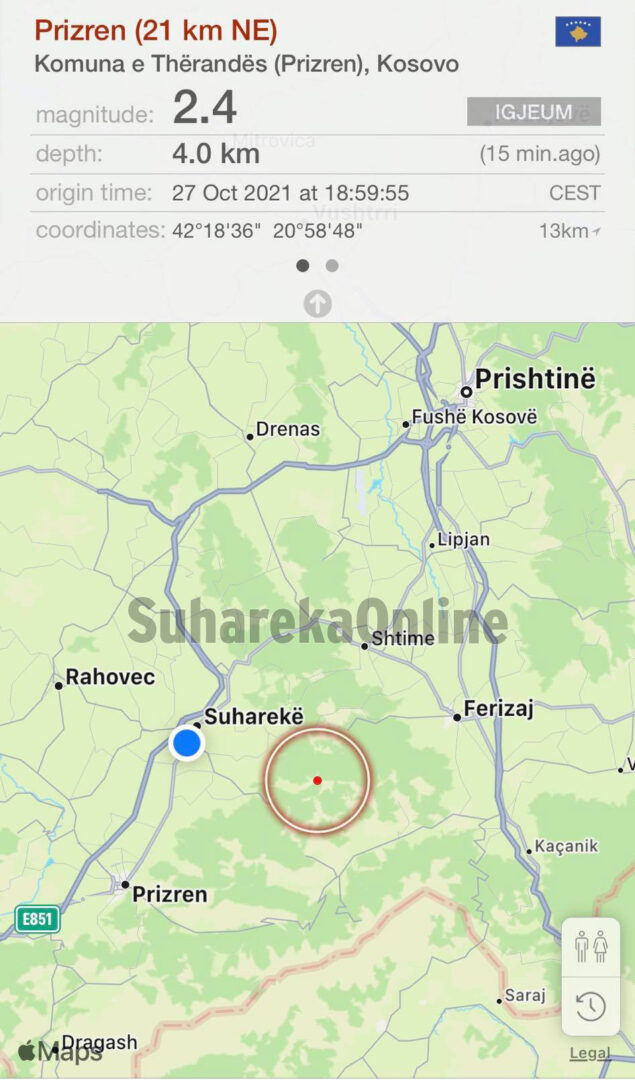635x1080 pixels.
Task: Tap the red epicenter marker on the map
Action: point(317,780)
